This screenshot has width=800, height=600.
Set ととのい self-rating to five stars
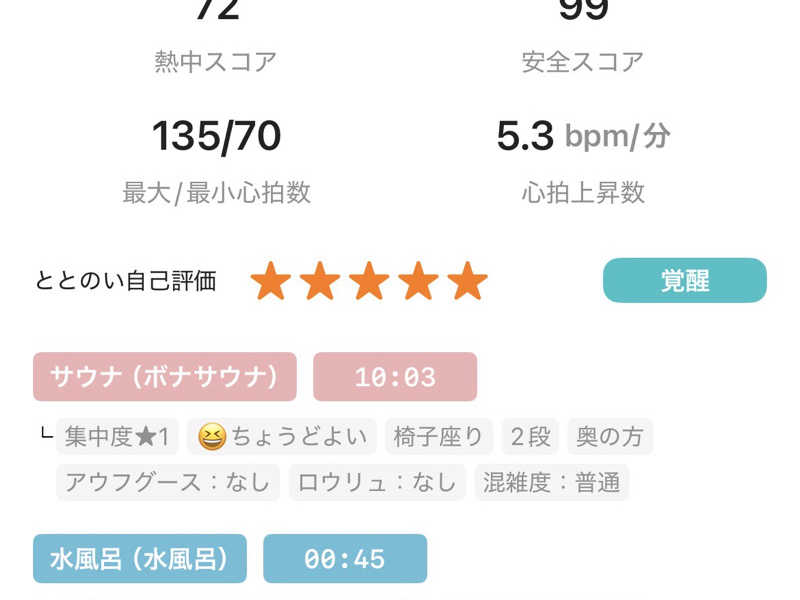tap(467, 282)
